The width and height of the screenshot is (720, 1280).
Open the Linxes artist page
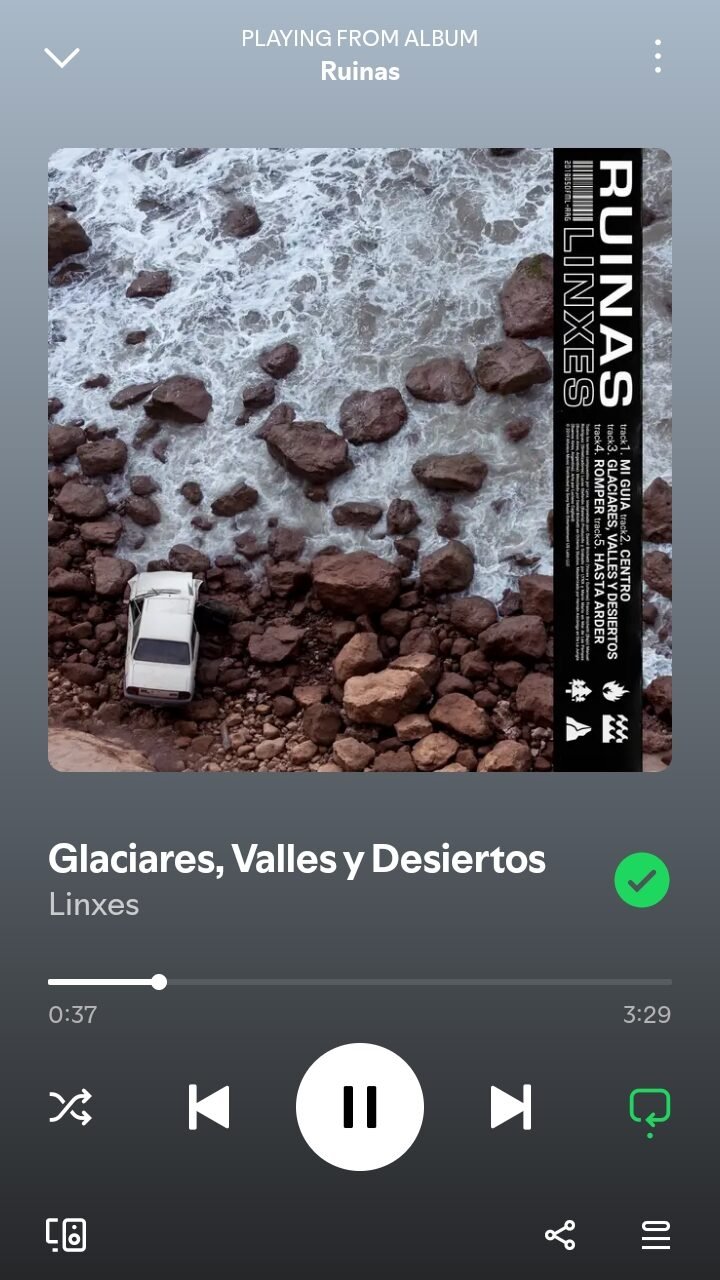(x=94, y=904)
